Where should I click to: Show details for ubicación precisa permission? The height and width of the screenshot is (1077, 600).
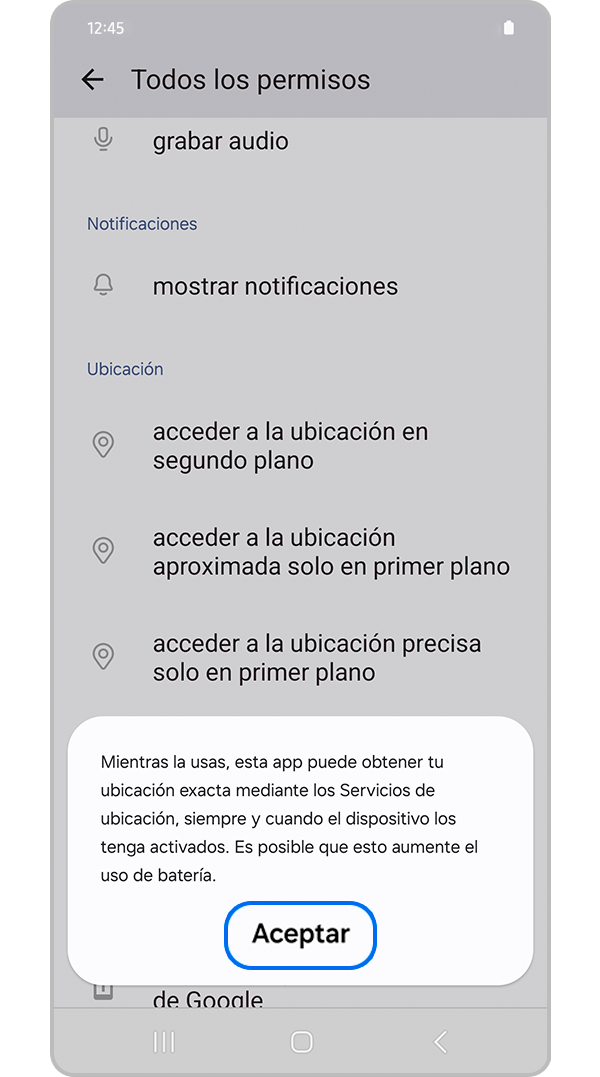pyautogui.click(x=316, y=657)
